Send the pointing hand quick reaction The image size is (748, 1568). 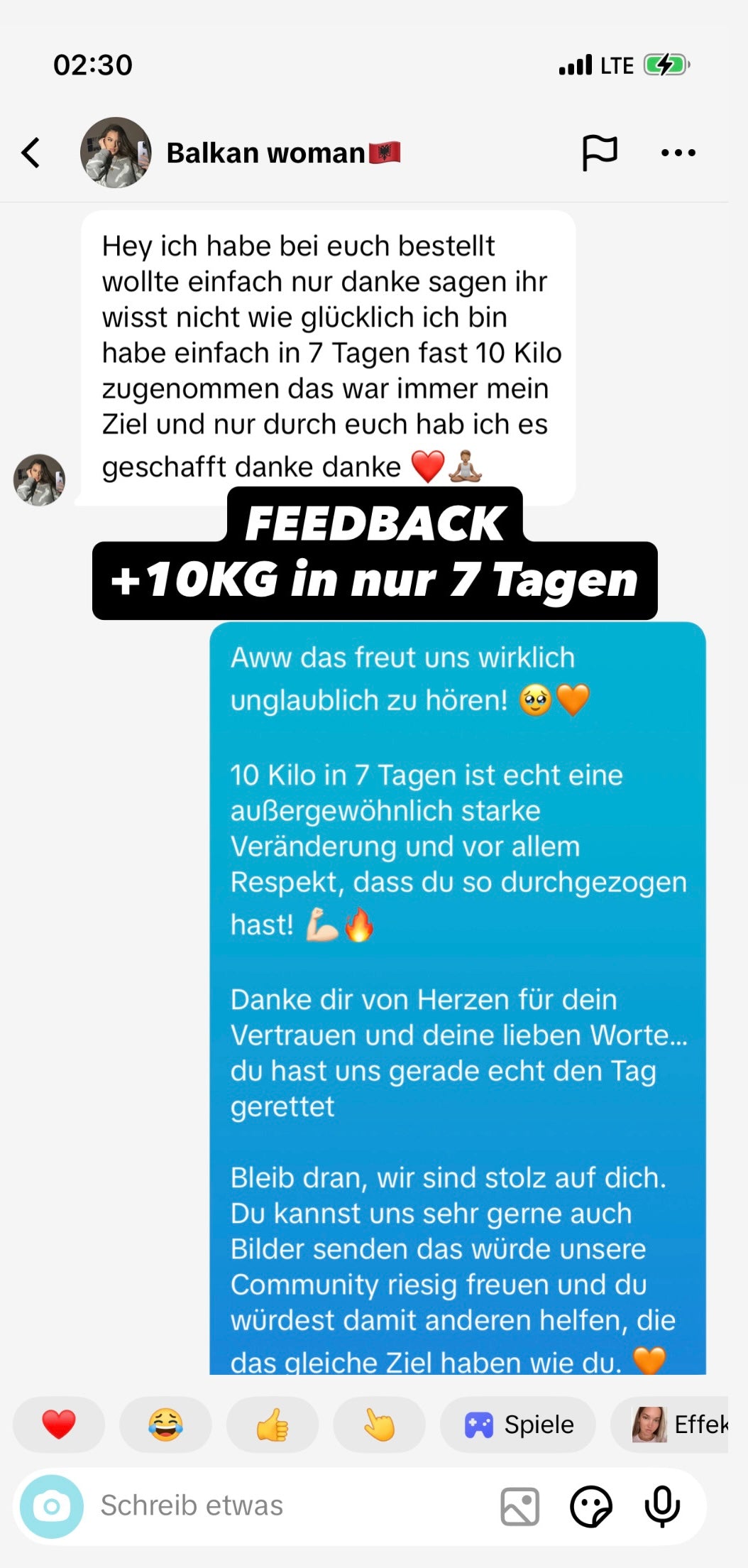[379, 1425]
